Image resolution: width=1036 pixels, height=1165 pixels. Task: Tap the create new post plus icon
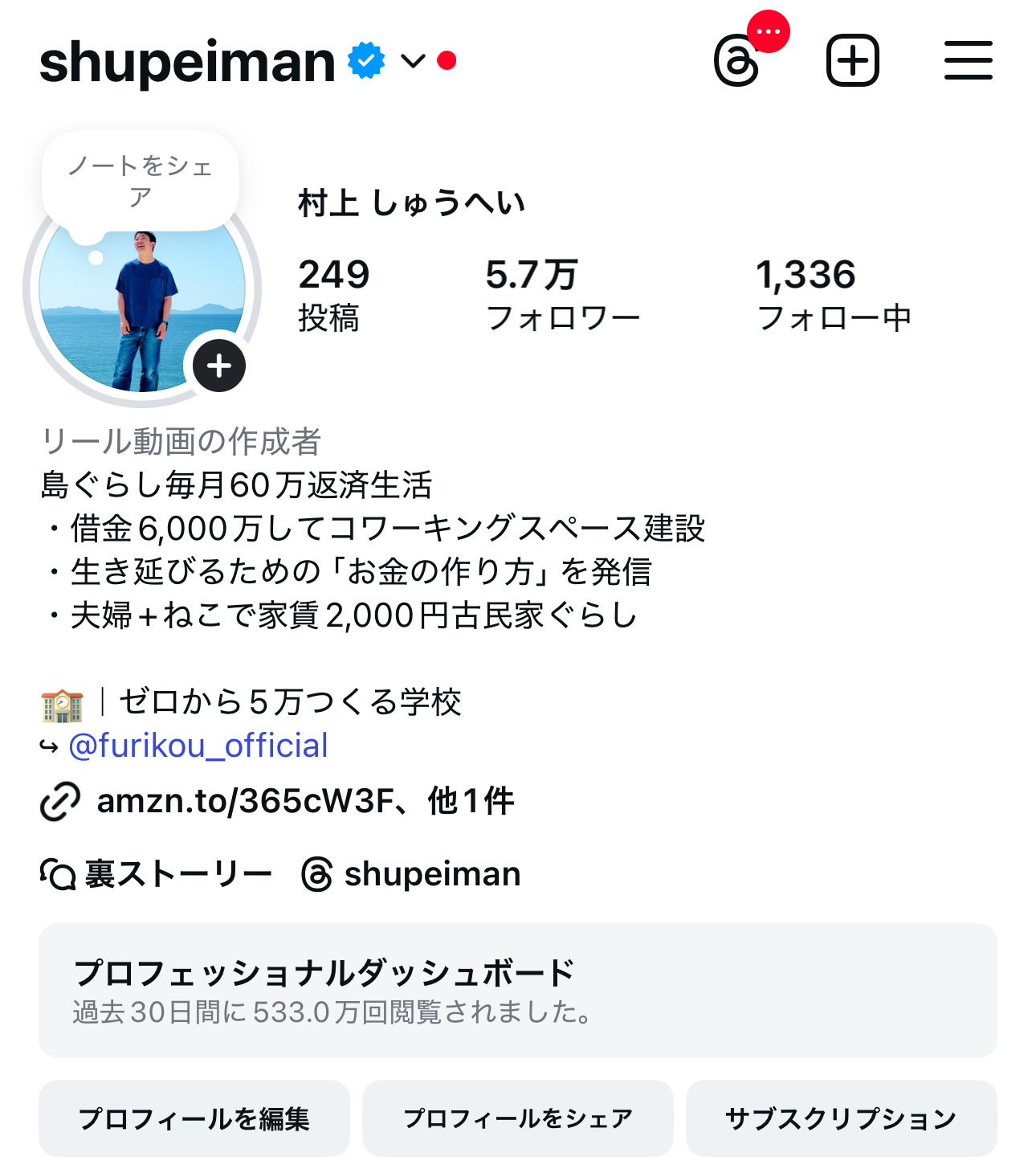click(x=853, y=60)
